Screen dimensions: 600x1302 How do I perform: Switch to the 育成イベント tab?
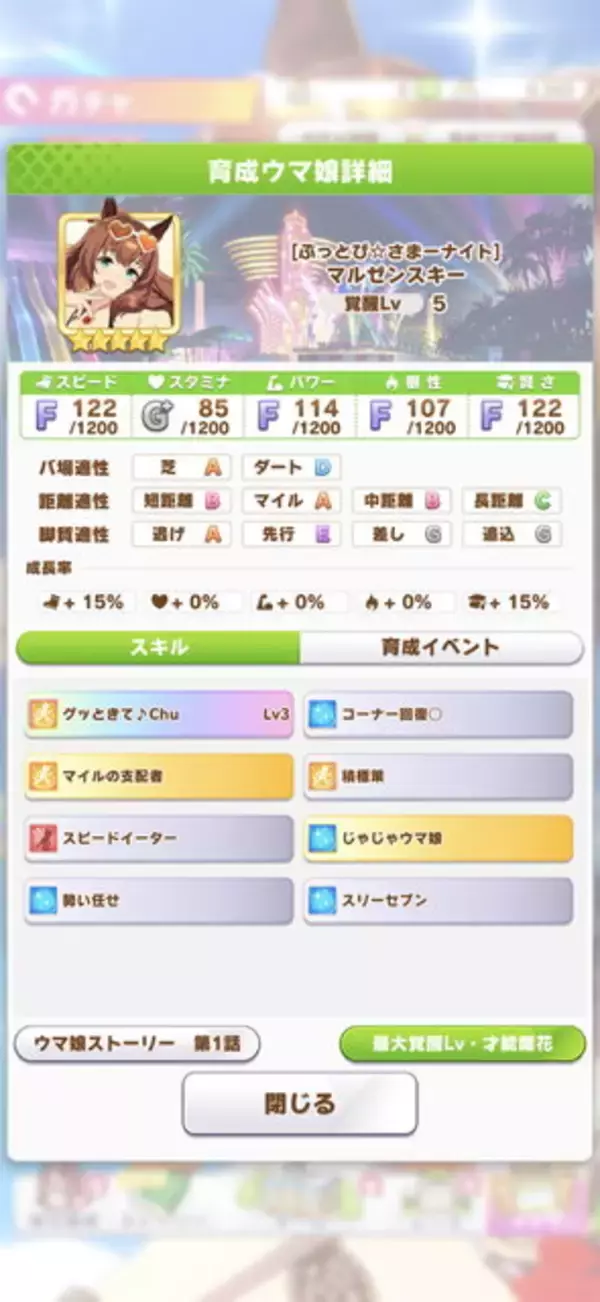(440, 647)
